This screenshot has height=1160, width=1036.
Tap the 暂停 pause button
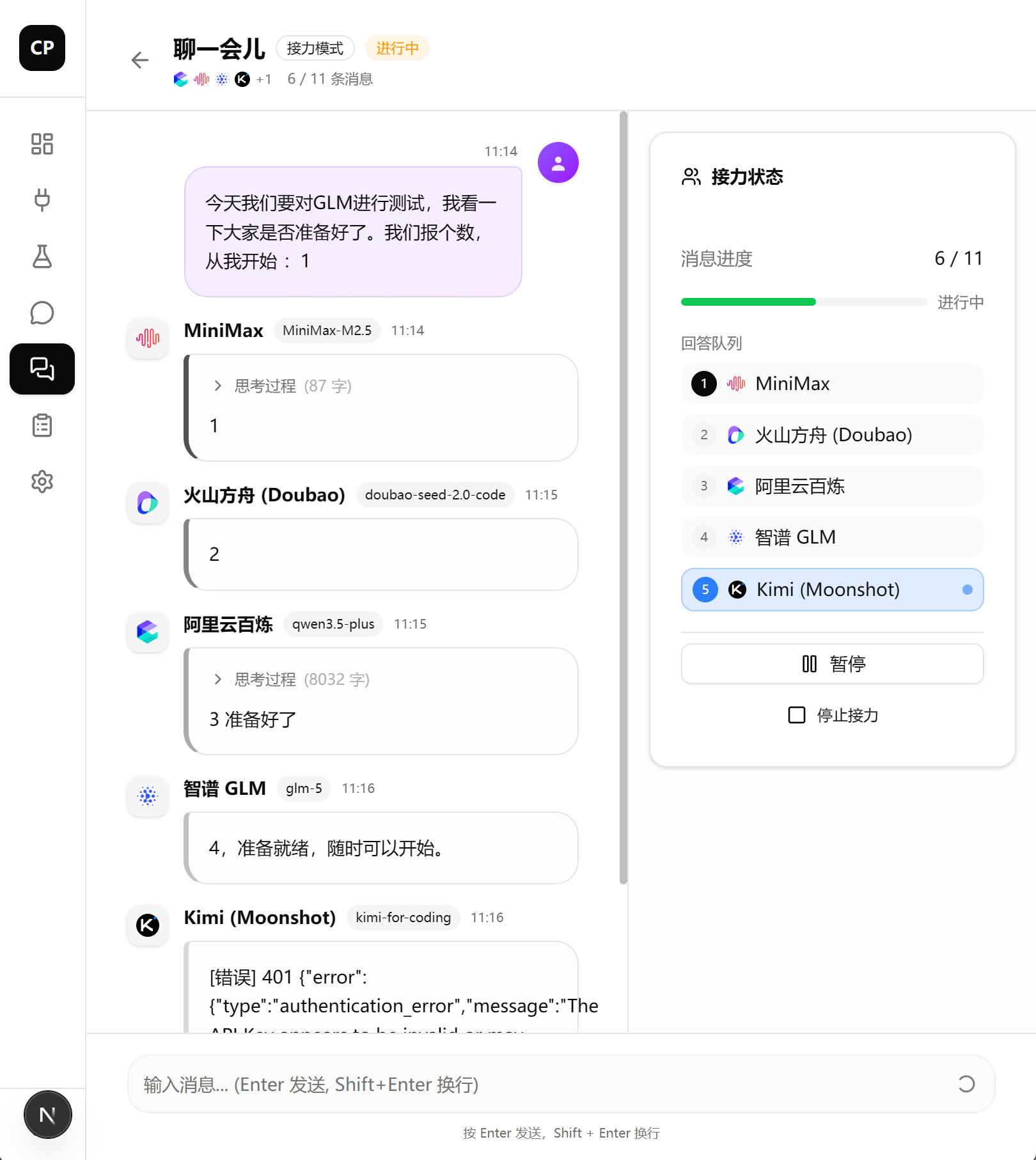832,664
